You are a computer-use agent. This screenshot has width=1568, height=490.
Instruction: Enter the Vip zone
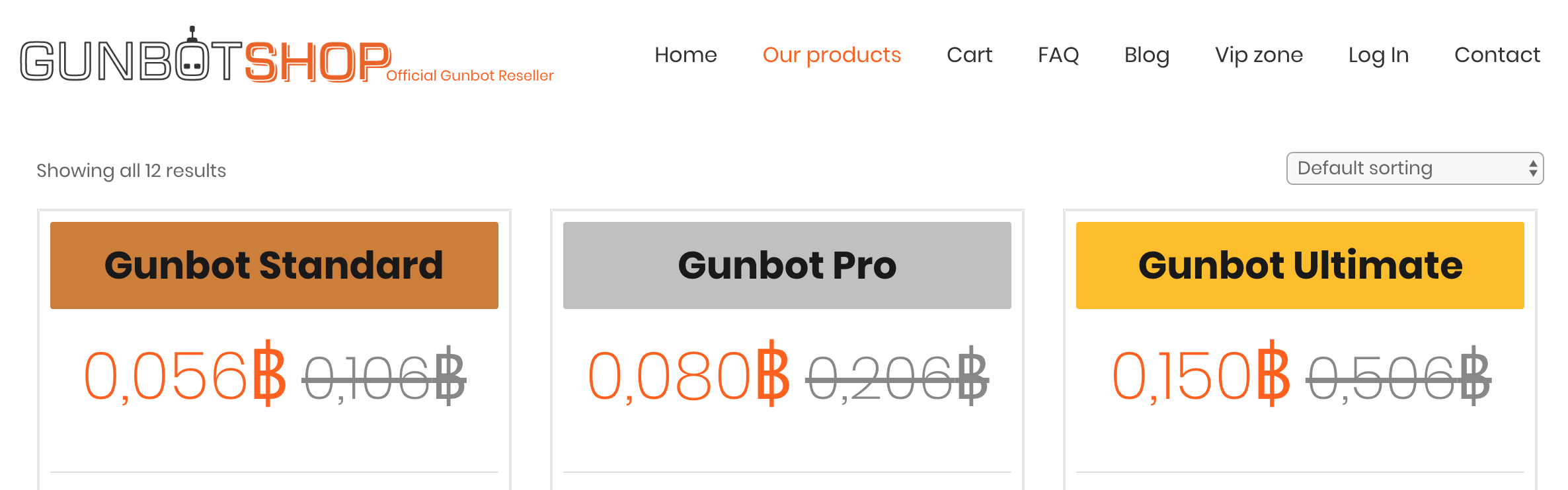pos(1259,55)
